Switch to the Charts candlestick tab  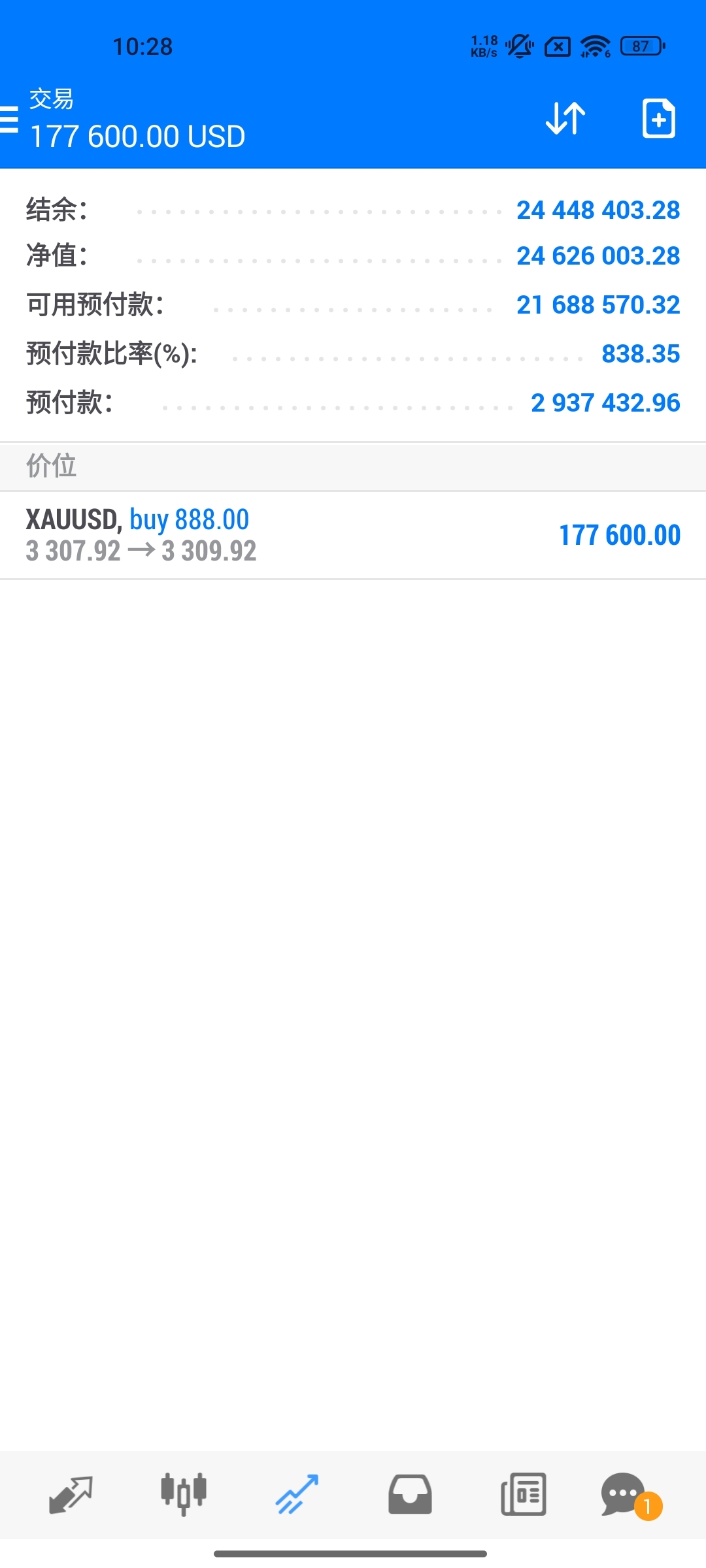(184, 1494)
